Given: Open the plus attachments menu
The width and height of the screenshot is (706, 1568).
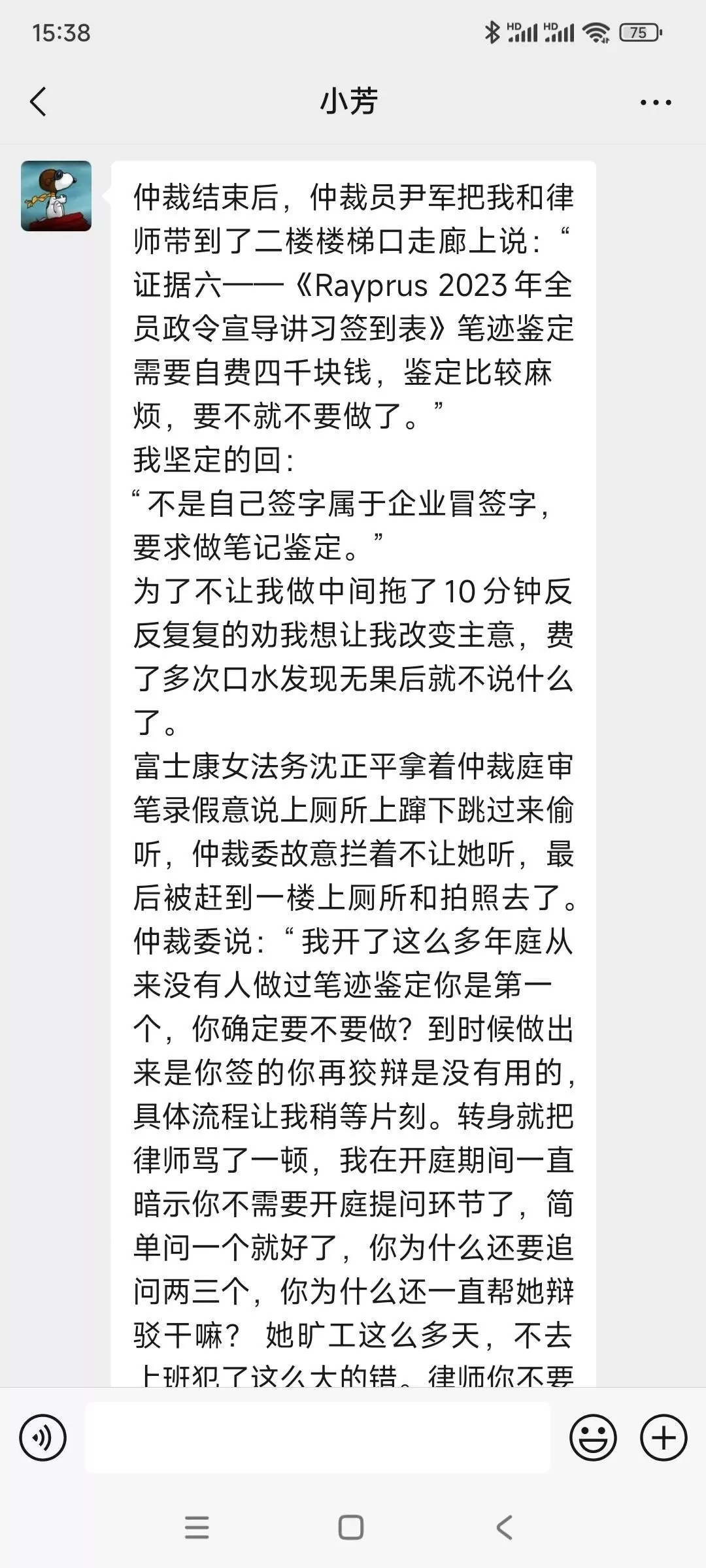Looking at the screenshot, I should coord(664,1437).
